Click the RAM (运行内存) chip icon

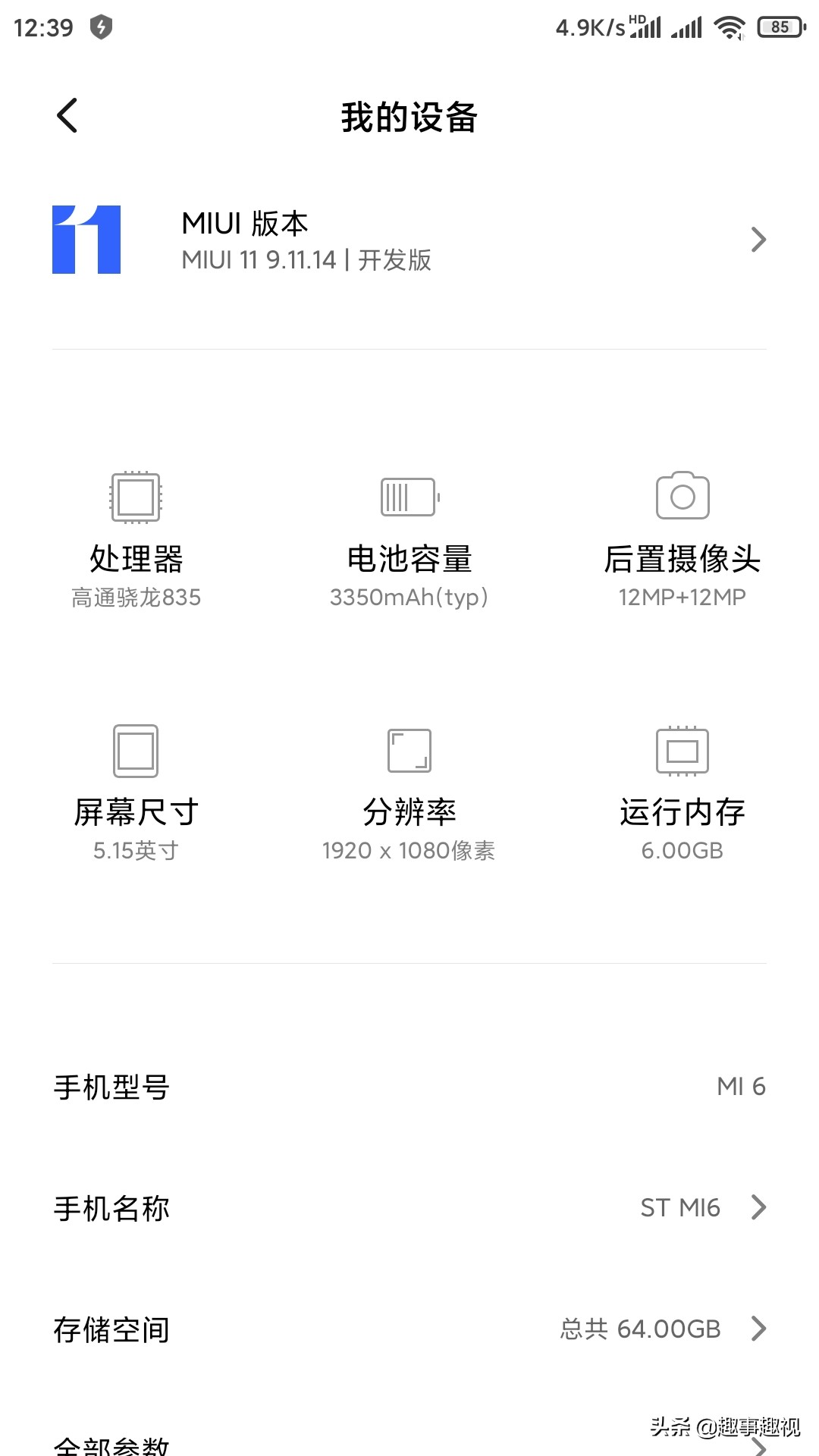pos(682,749)
